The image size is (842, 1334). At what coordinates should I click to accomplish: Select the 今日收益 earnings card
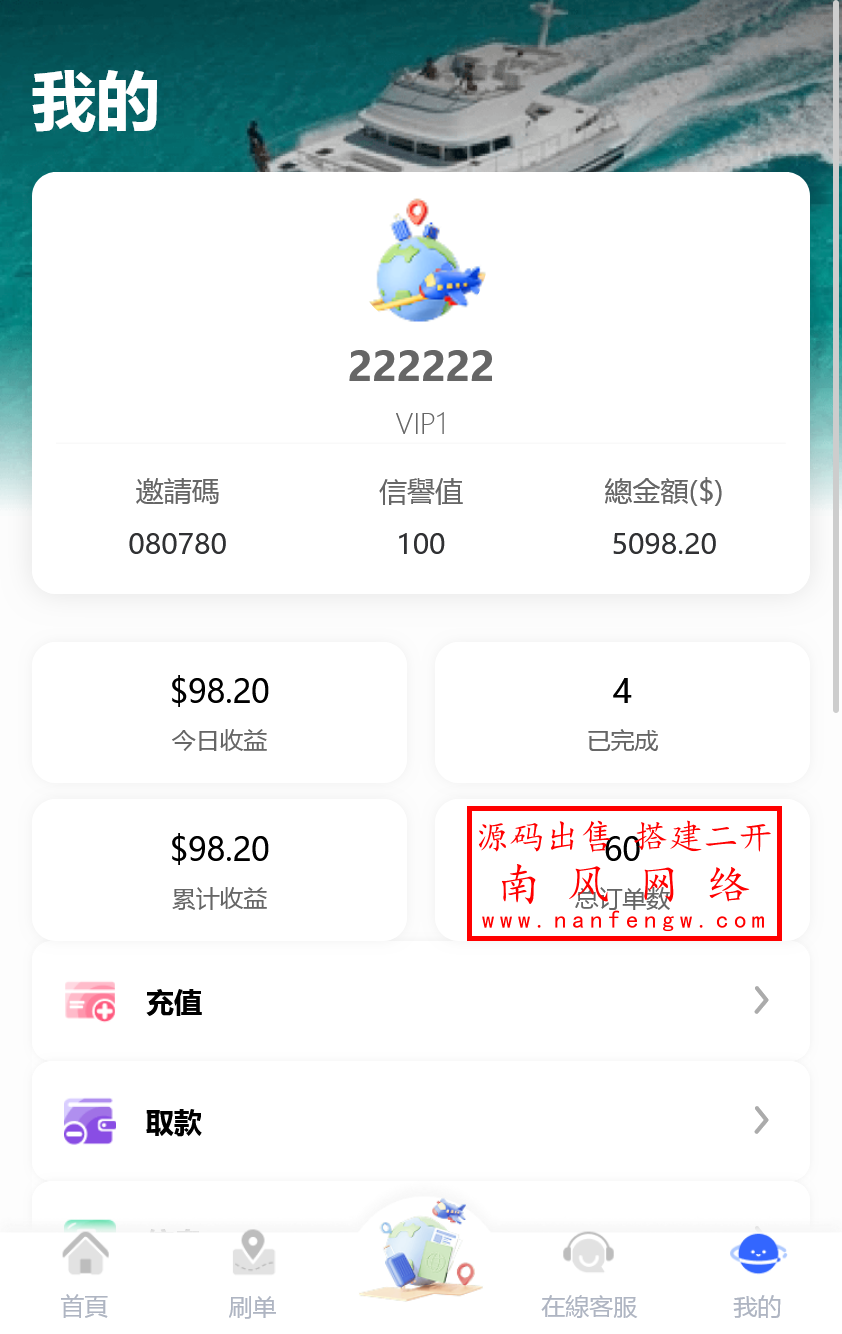[x=219, y=712]
